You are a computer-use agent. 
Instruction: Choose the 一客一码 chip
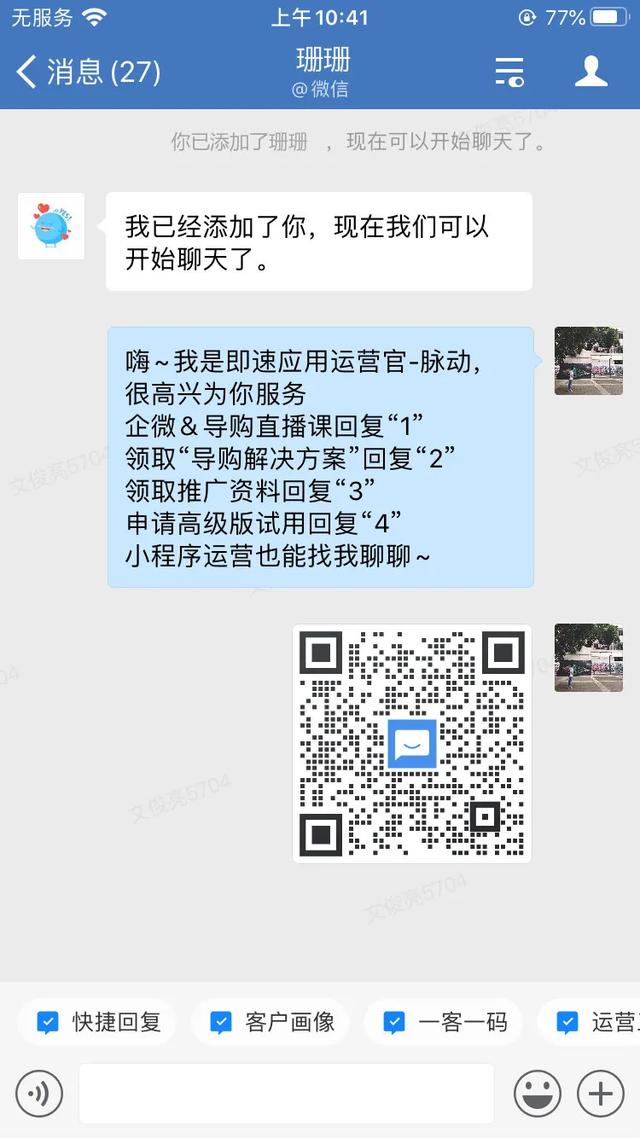point(445,1022)
